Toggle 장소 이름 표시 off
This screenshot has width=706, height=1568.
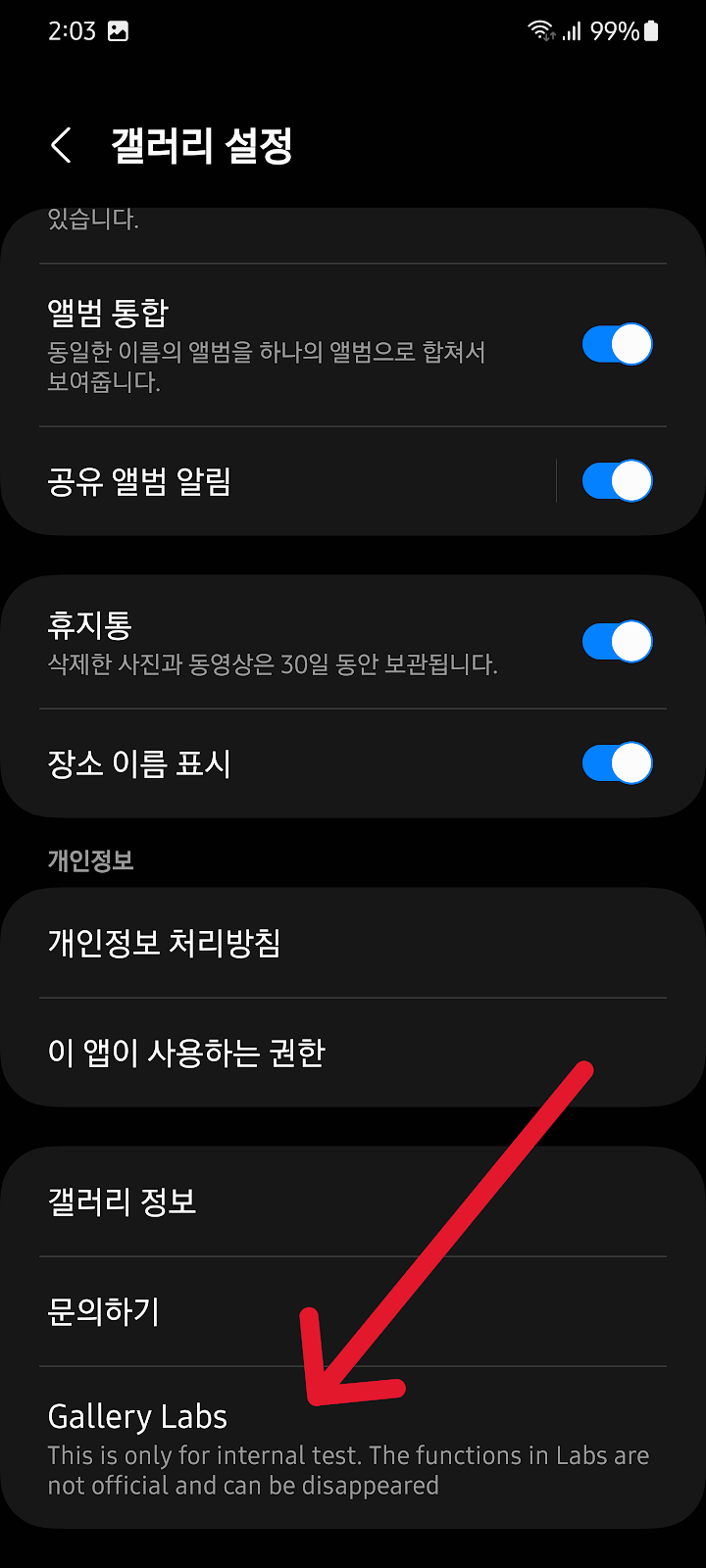[617, 763]
